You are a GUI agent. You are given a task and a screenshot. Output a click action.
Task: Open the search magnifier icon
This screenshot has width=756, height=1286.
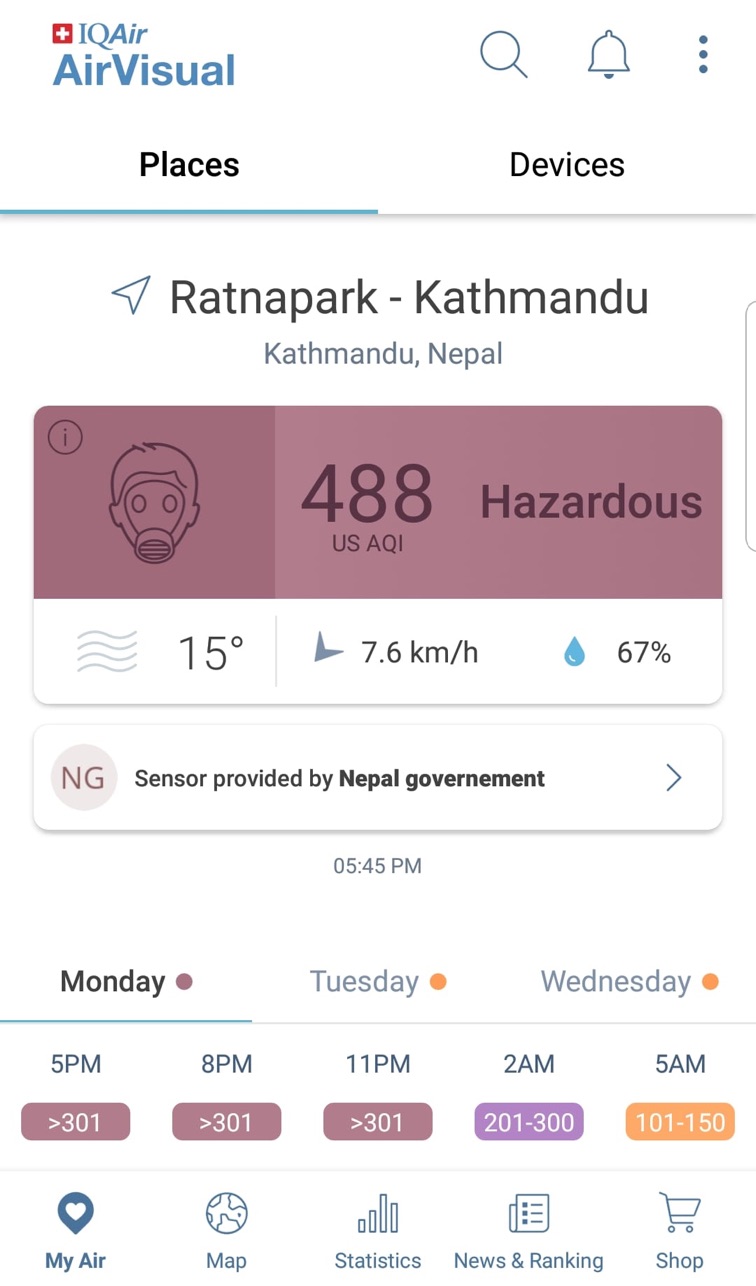[503, 55]
